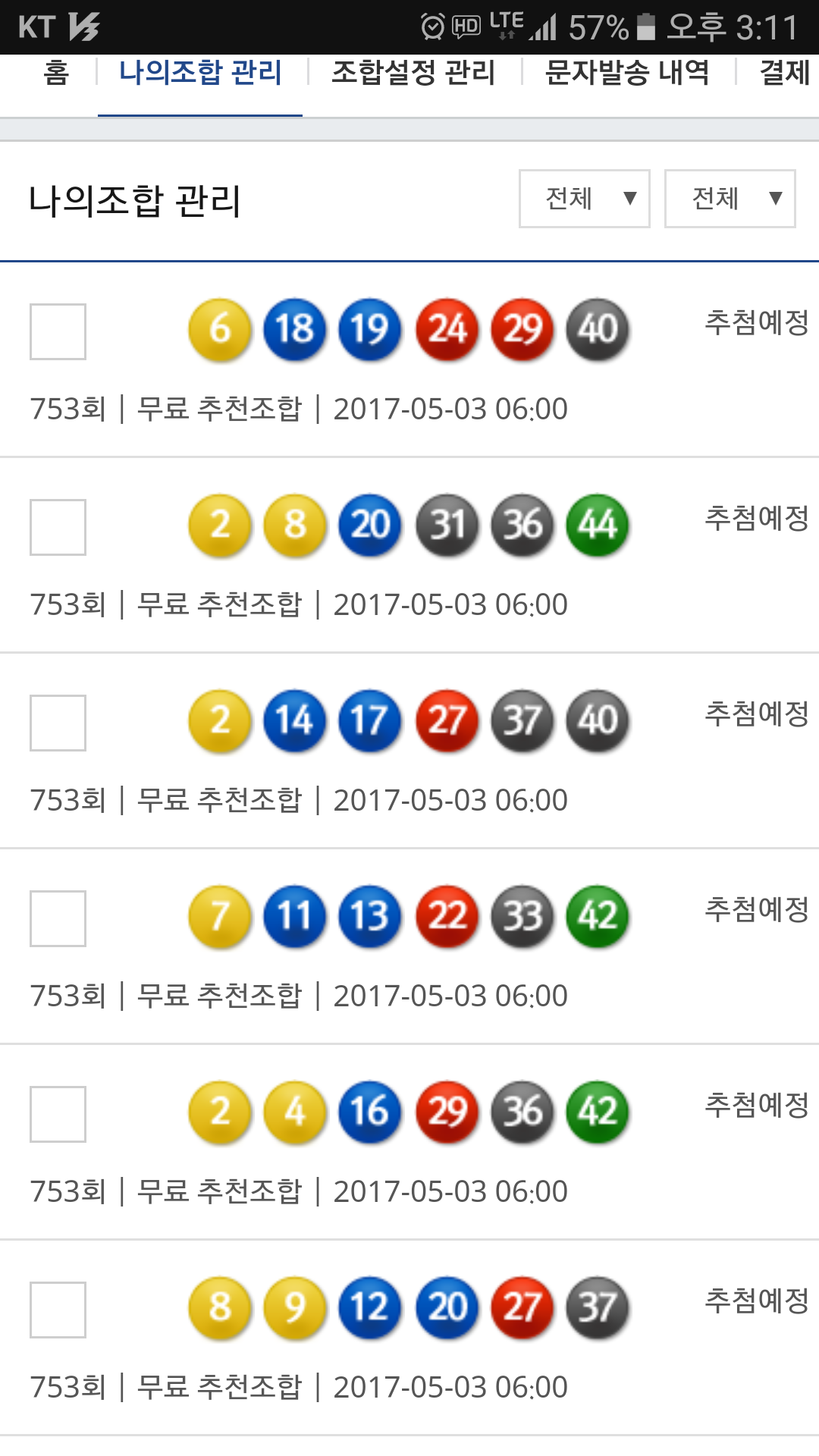Viewport: 819px width, 1456px height.
Task: Mark the checkbox for 7 11 13 22 33 42
Action: (58, 918)
